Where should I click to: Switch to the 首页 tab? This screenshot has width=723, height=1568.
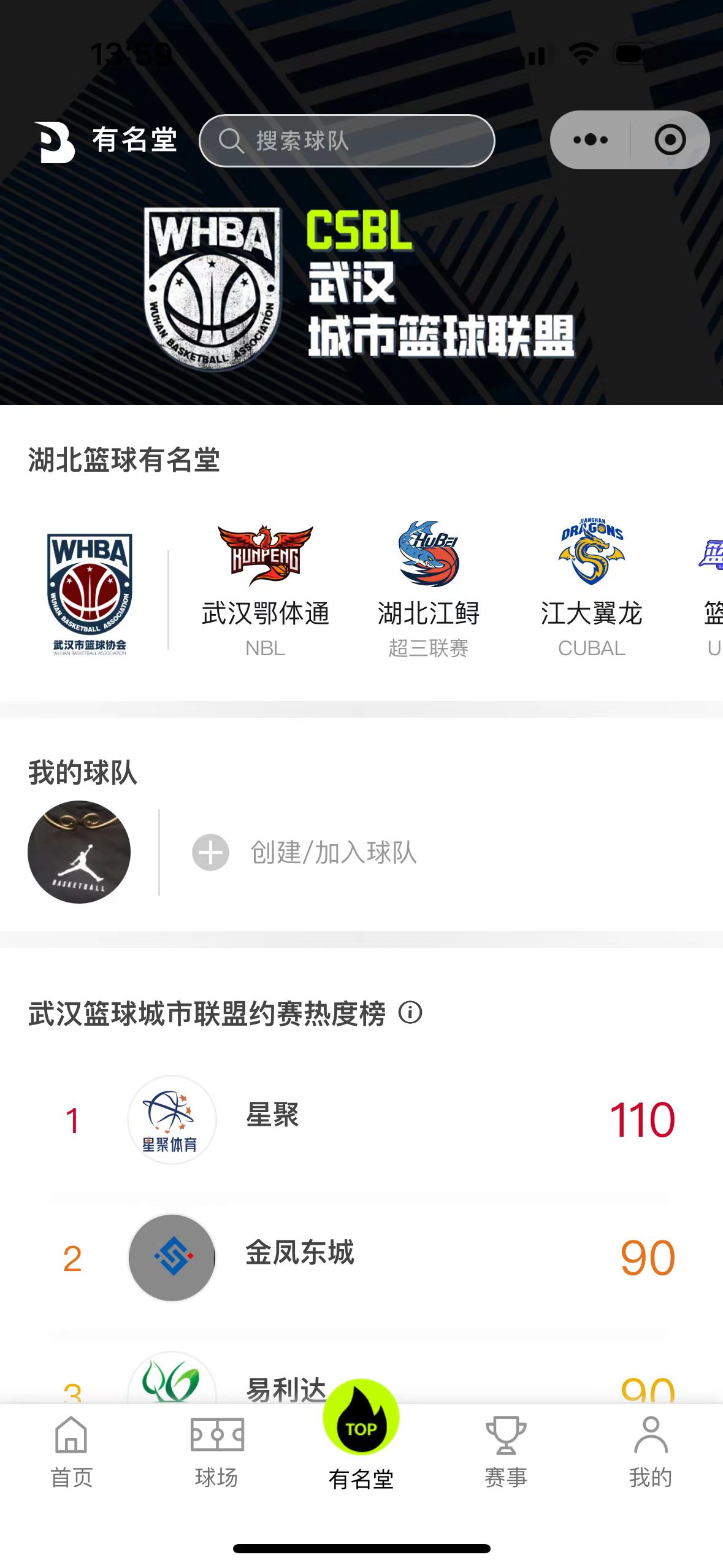tap(72, 1452)
